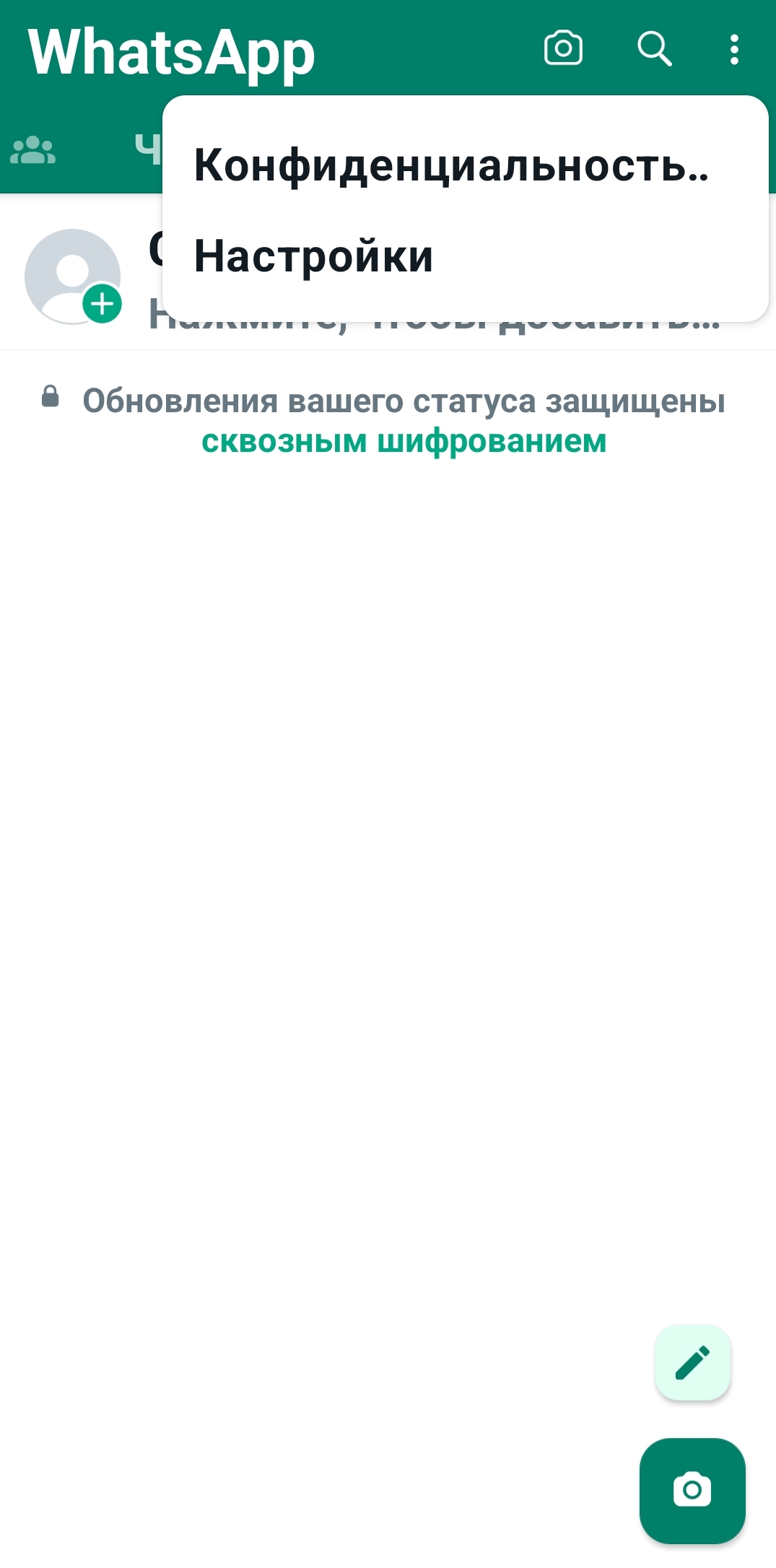The width and height of the screenshot is (776, 1568).
Task: Tap the three-dot overflow menu icon
Action: (734, 49)
